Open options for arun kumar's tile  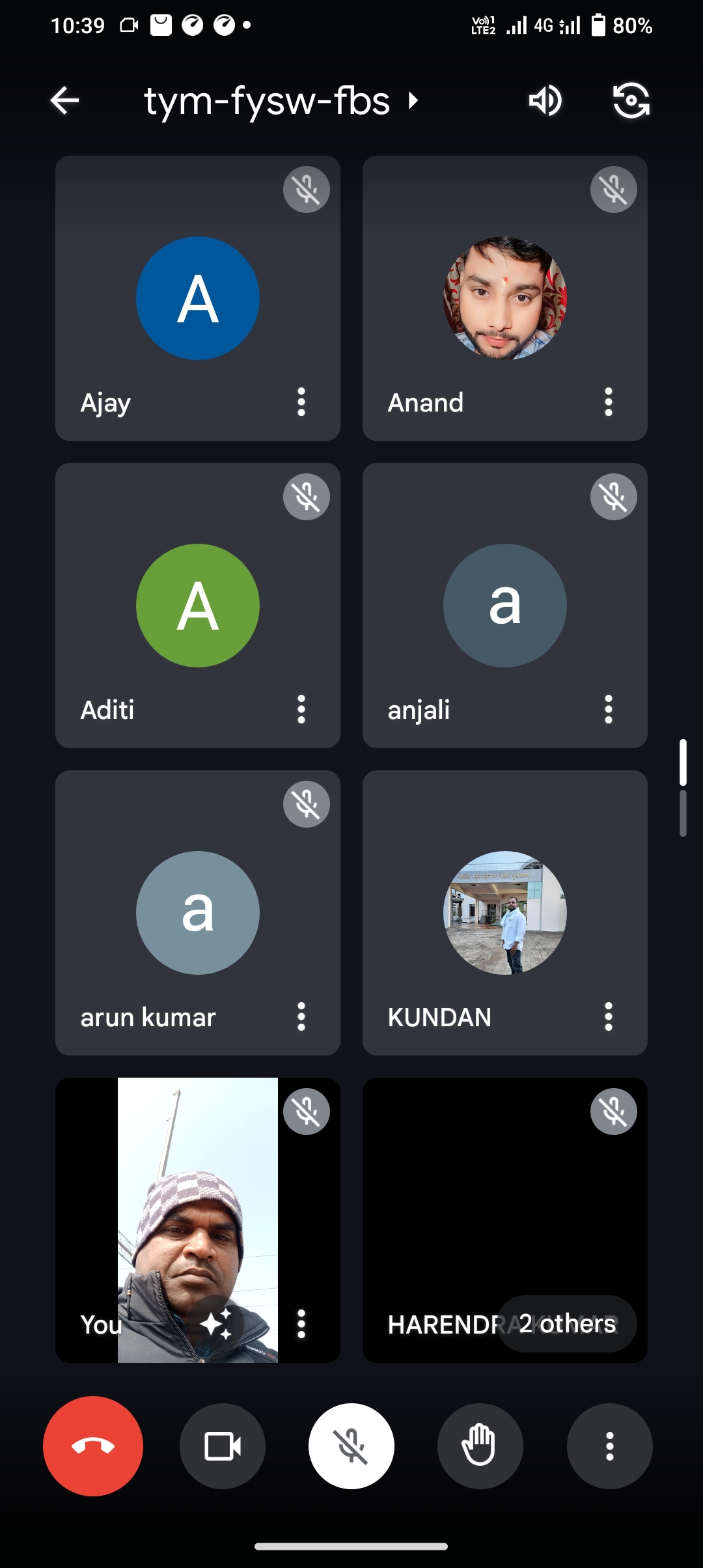[x=301, y=1017]
